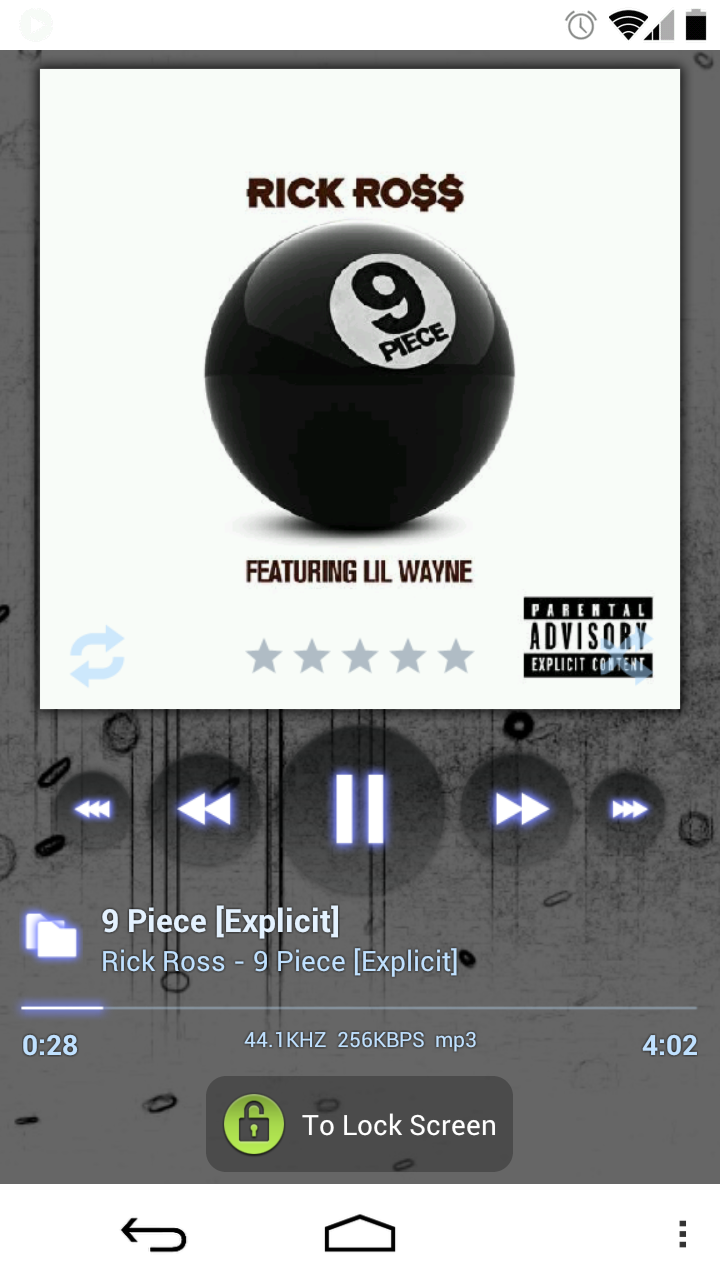Switch the 4:02 duration display mode

click(669, 1045)
